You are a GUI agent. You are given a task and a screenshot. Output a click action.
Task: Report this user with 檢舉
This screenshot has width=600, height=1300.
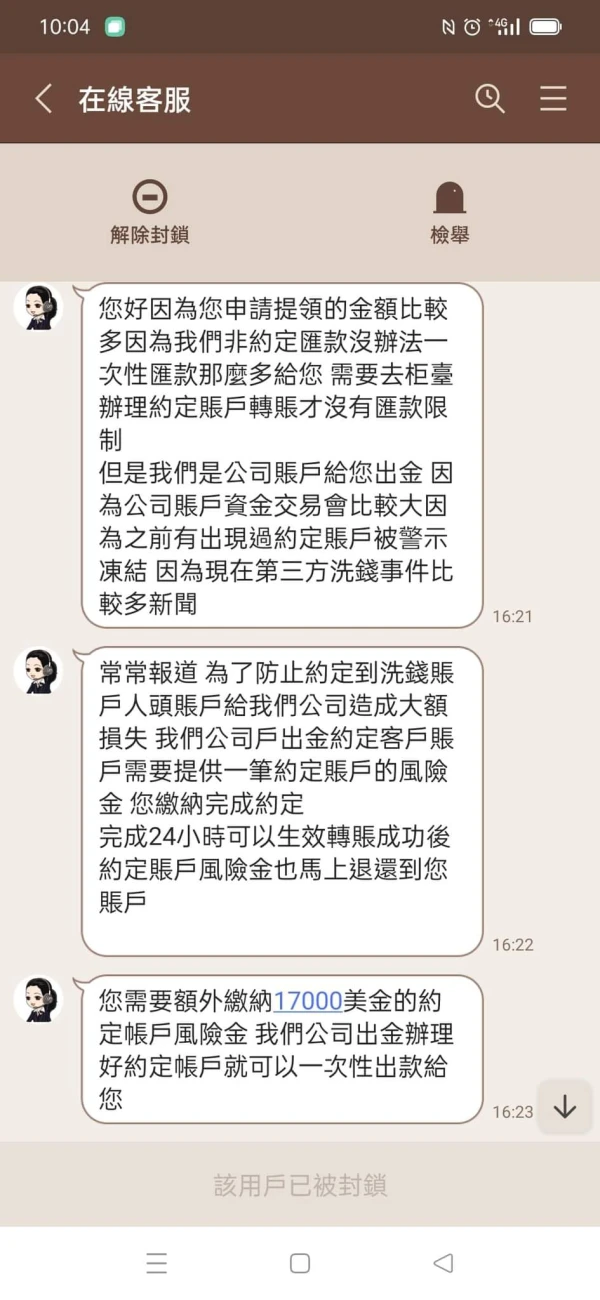tap(450, 213)
